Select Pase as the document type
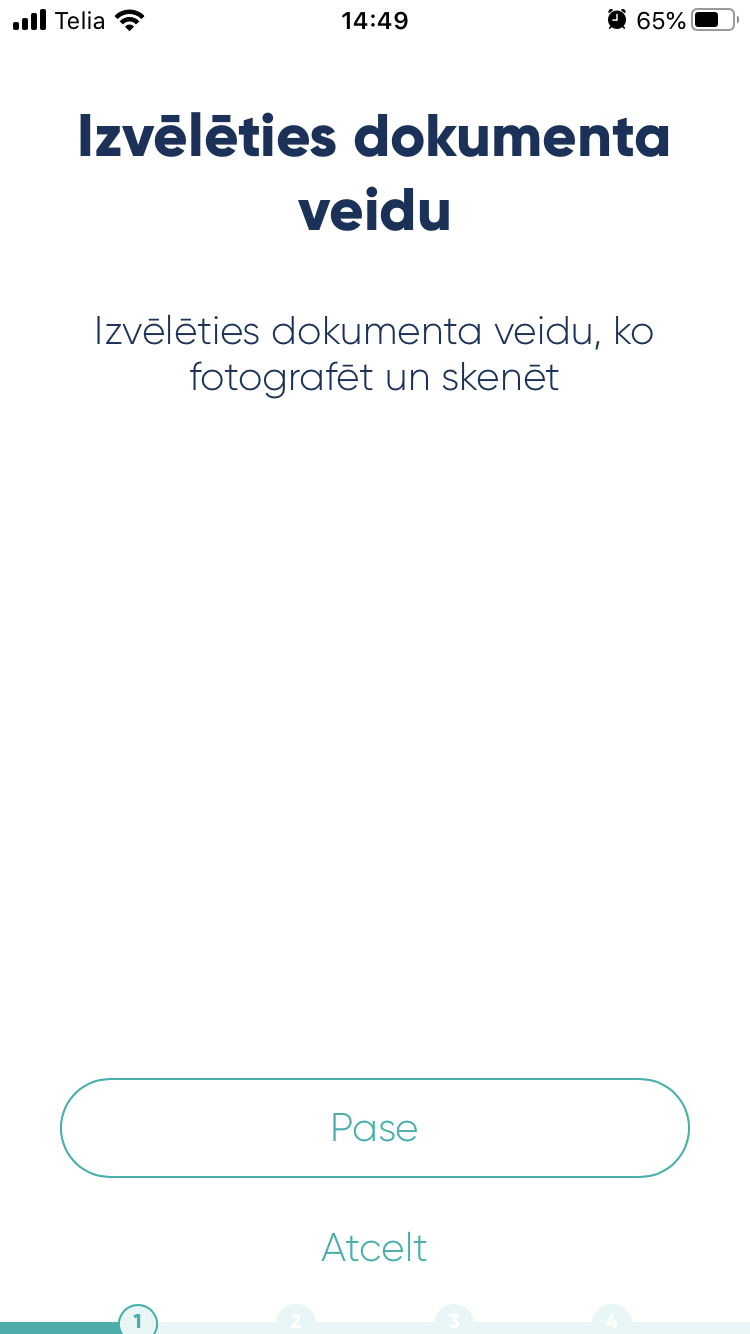 pos(375,1128)
